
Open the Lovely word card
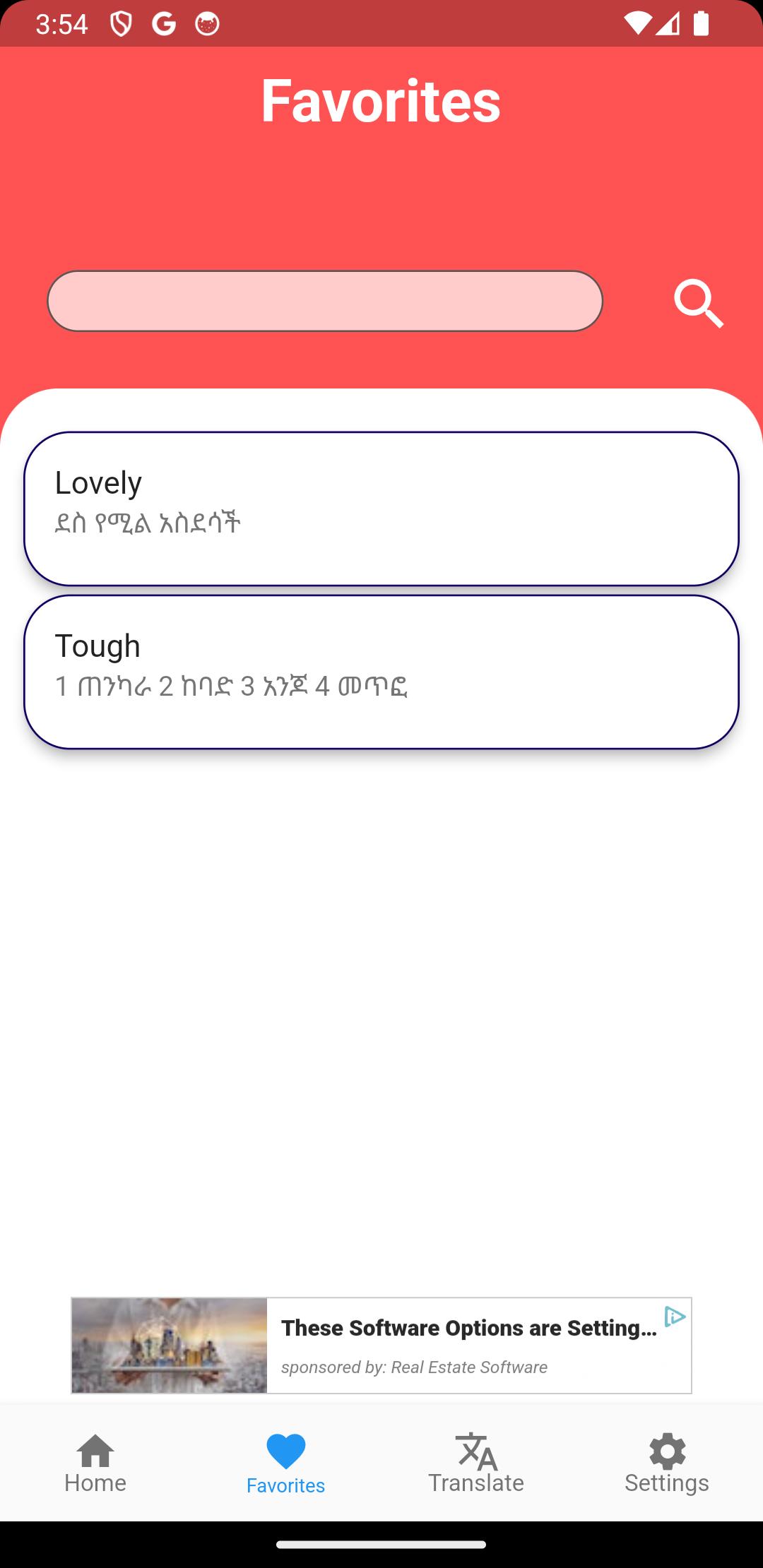(x=381, y=509)
